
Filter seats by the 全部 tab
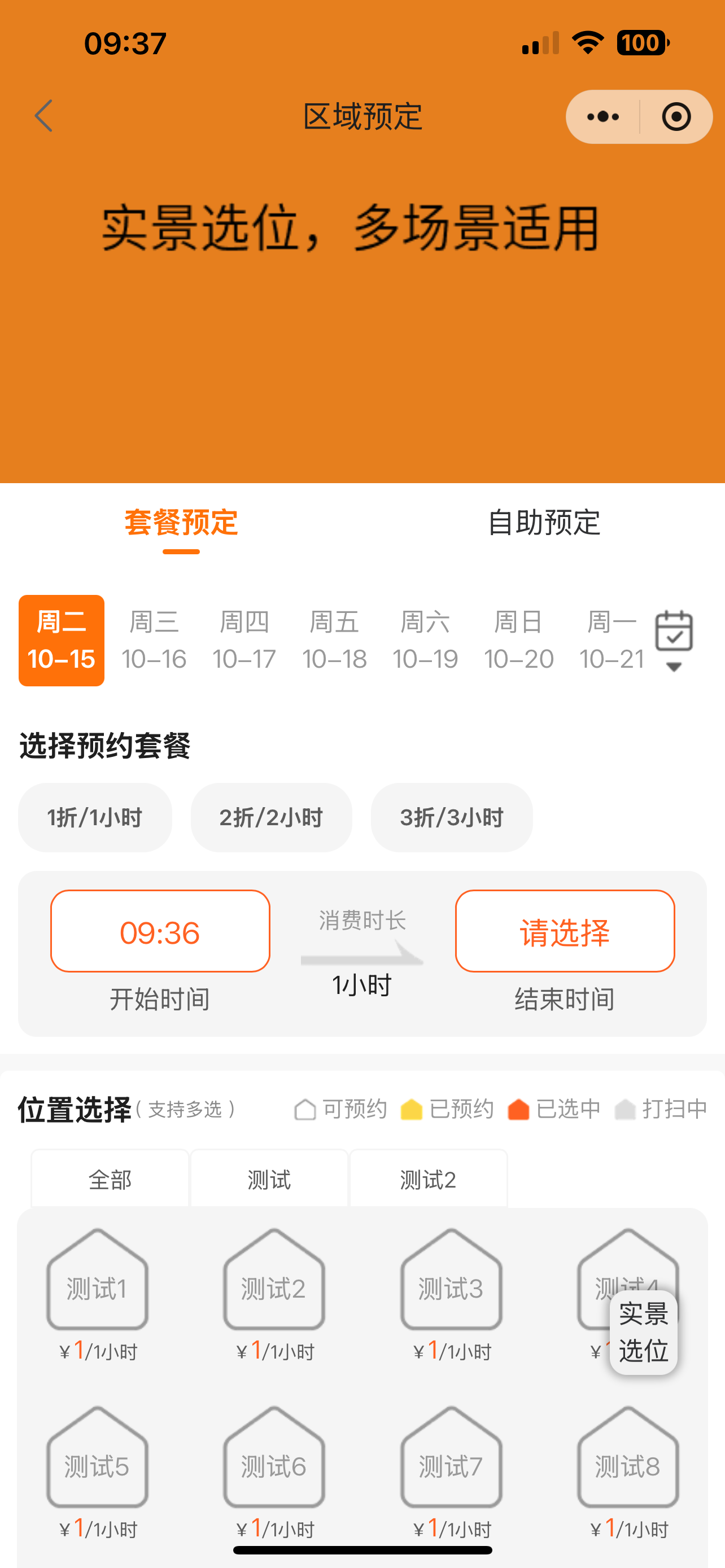tap(110, 1179)
